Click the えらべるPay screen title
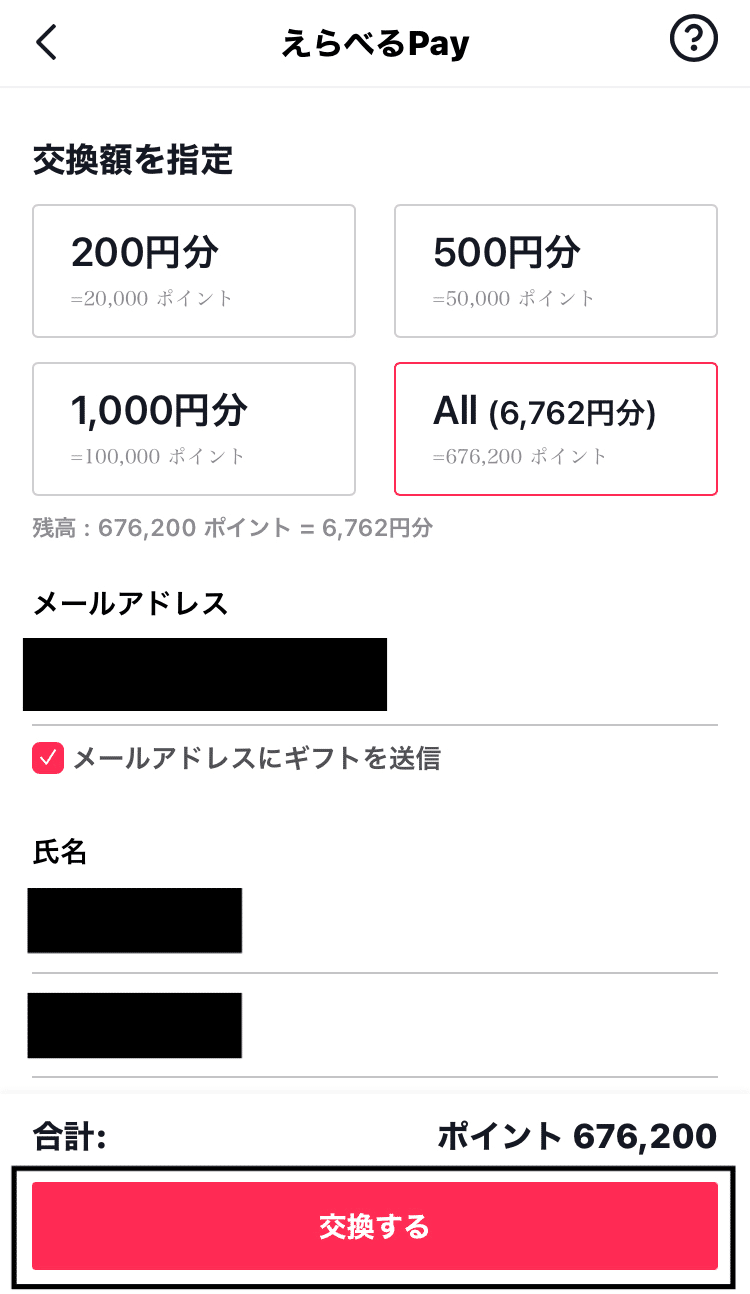 [x=375, y=42]
